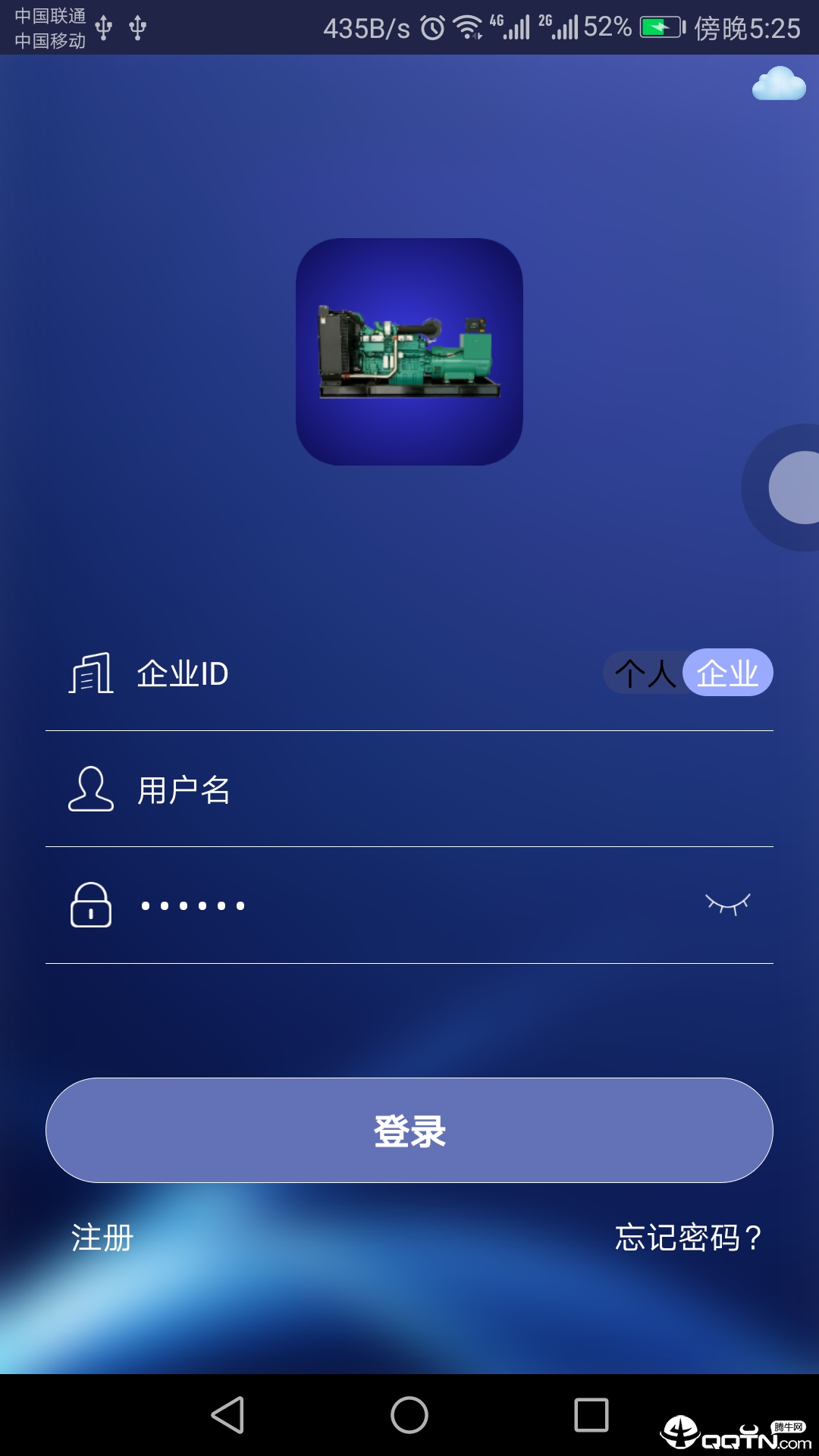Tap the 登录 button
819x1456 pixels.
pyautogui.click(x=409, y=1130)
